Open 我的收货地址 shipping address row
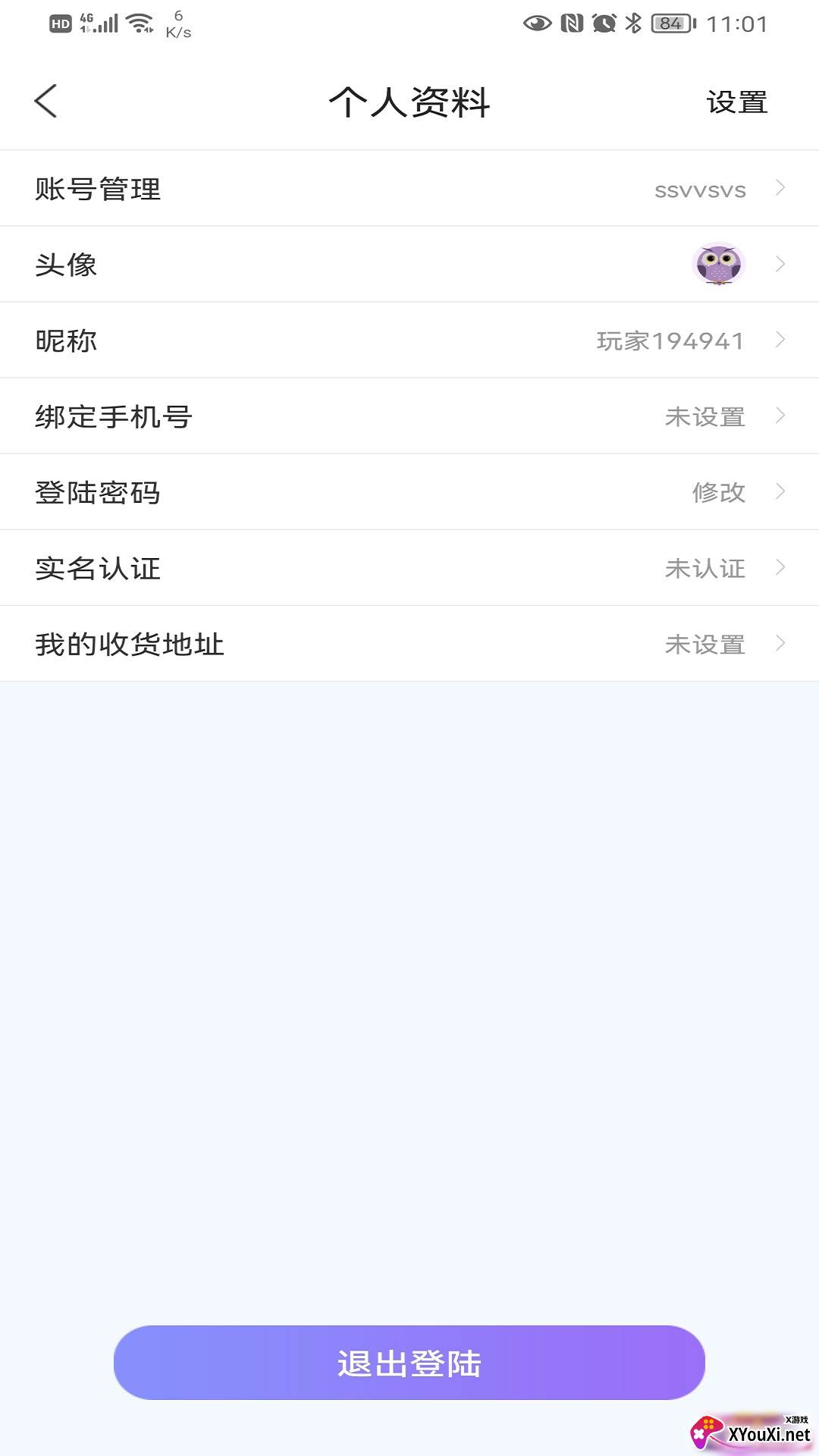 409,644
